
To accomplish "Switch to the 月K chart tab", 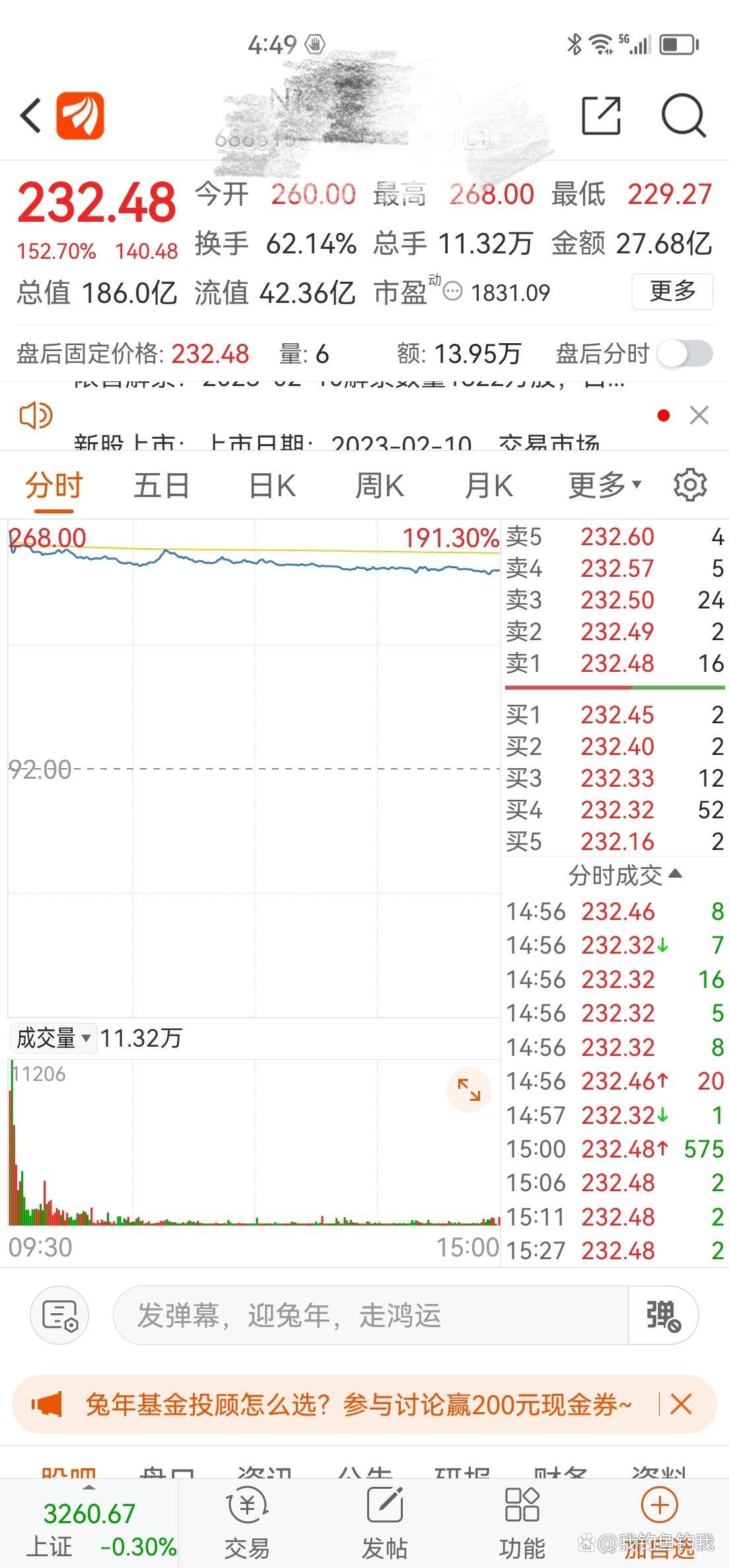I will [x=489, y=486].
